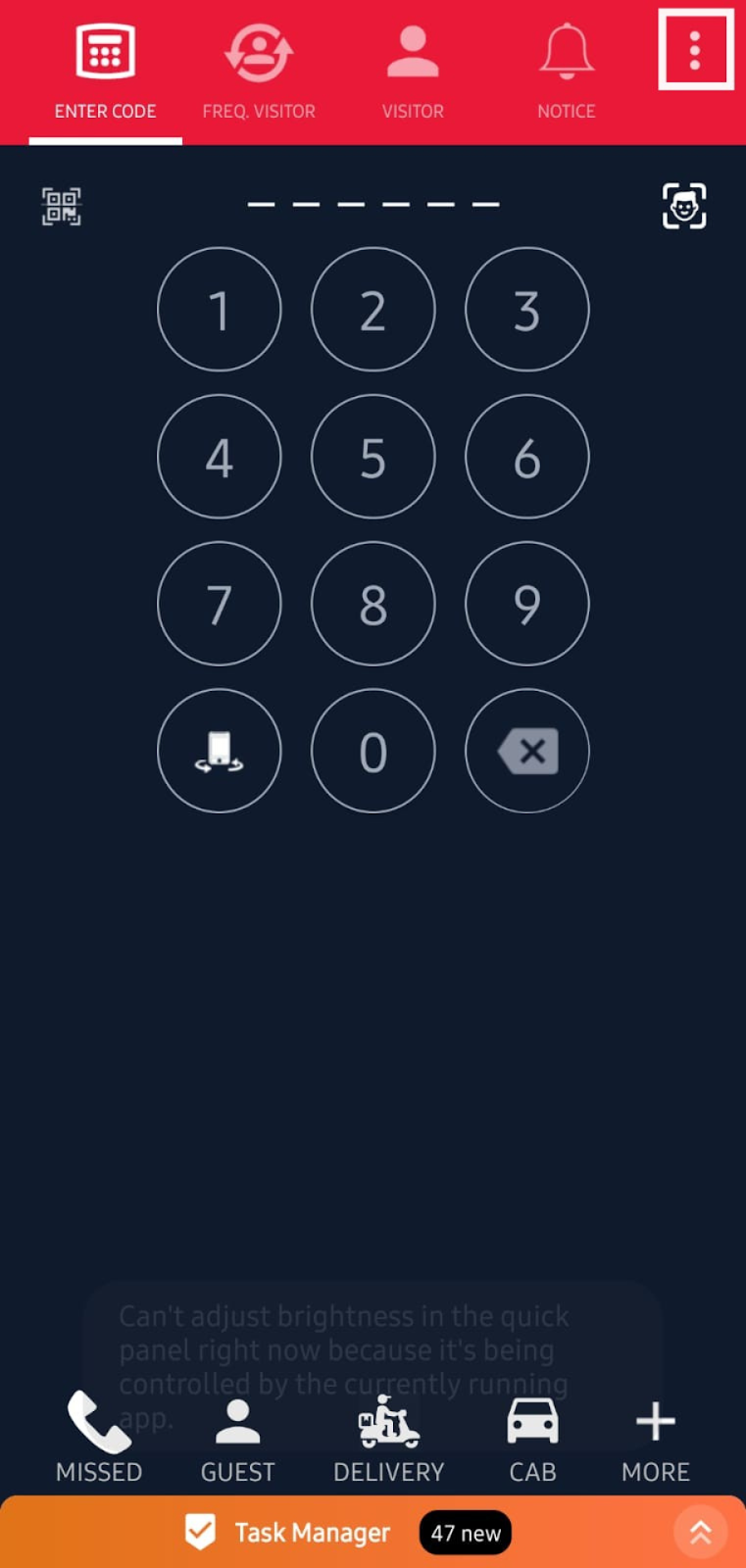Enter digit 5 on the keypad
The width and height of the screenshot is (746, 1568).
(373, 457)
